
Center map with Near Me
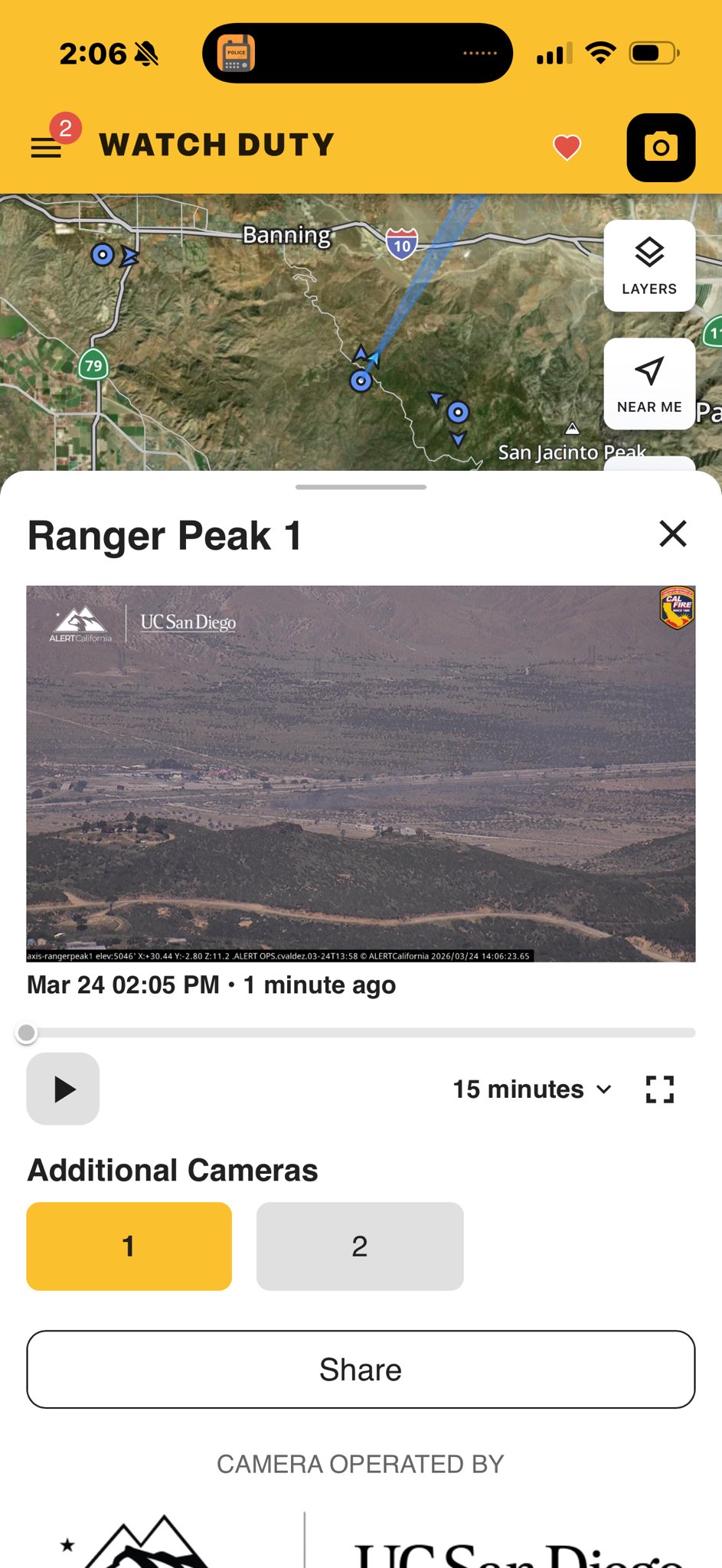[649, 384]
